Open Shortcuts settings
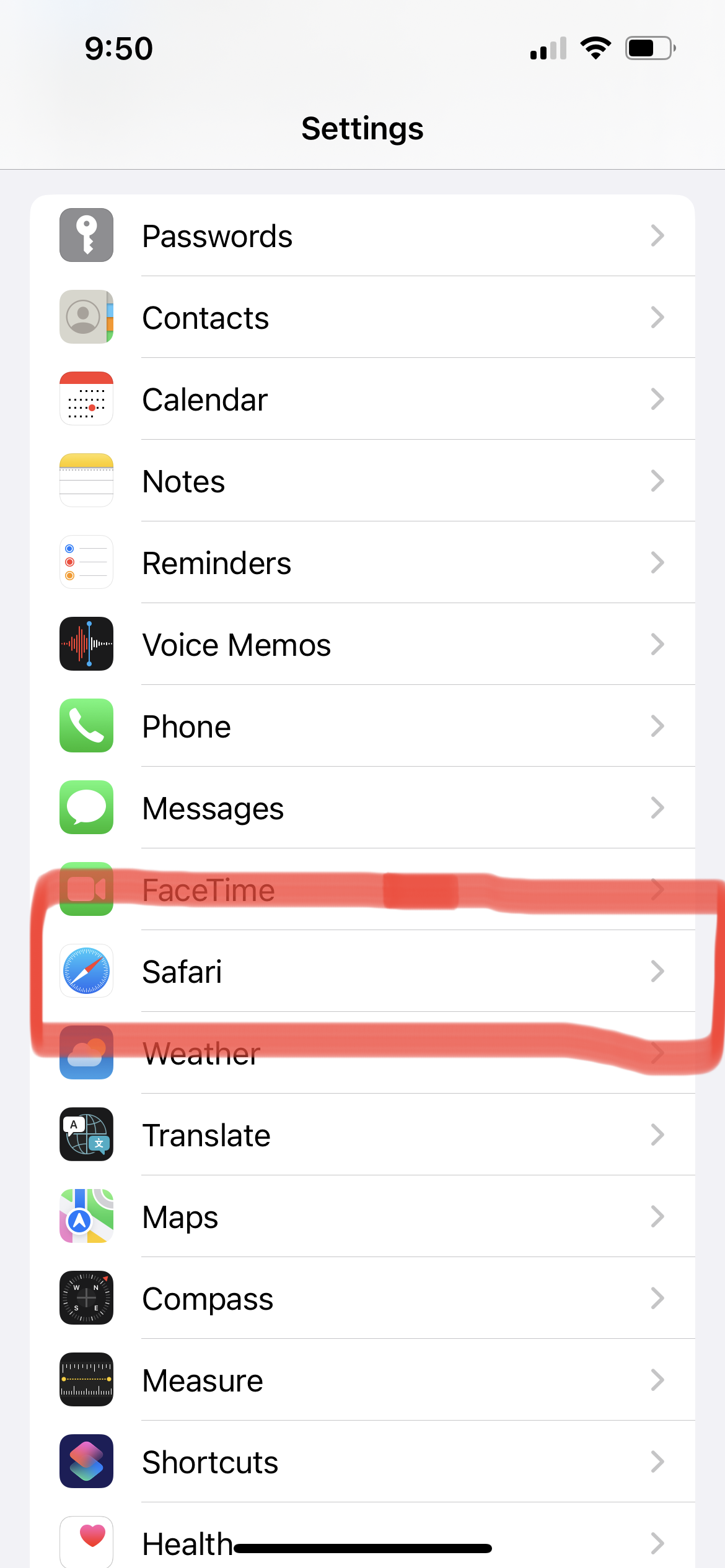This screenshot has width=725, height=1568. click(x=362, y=1462)
